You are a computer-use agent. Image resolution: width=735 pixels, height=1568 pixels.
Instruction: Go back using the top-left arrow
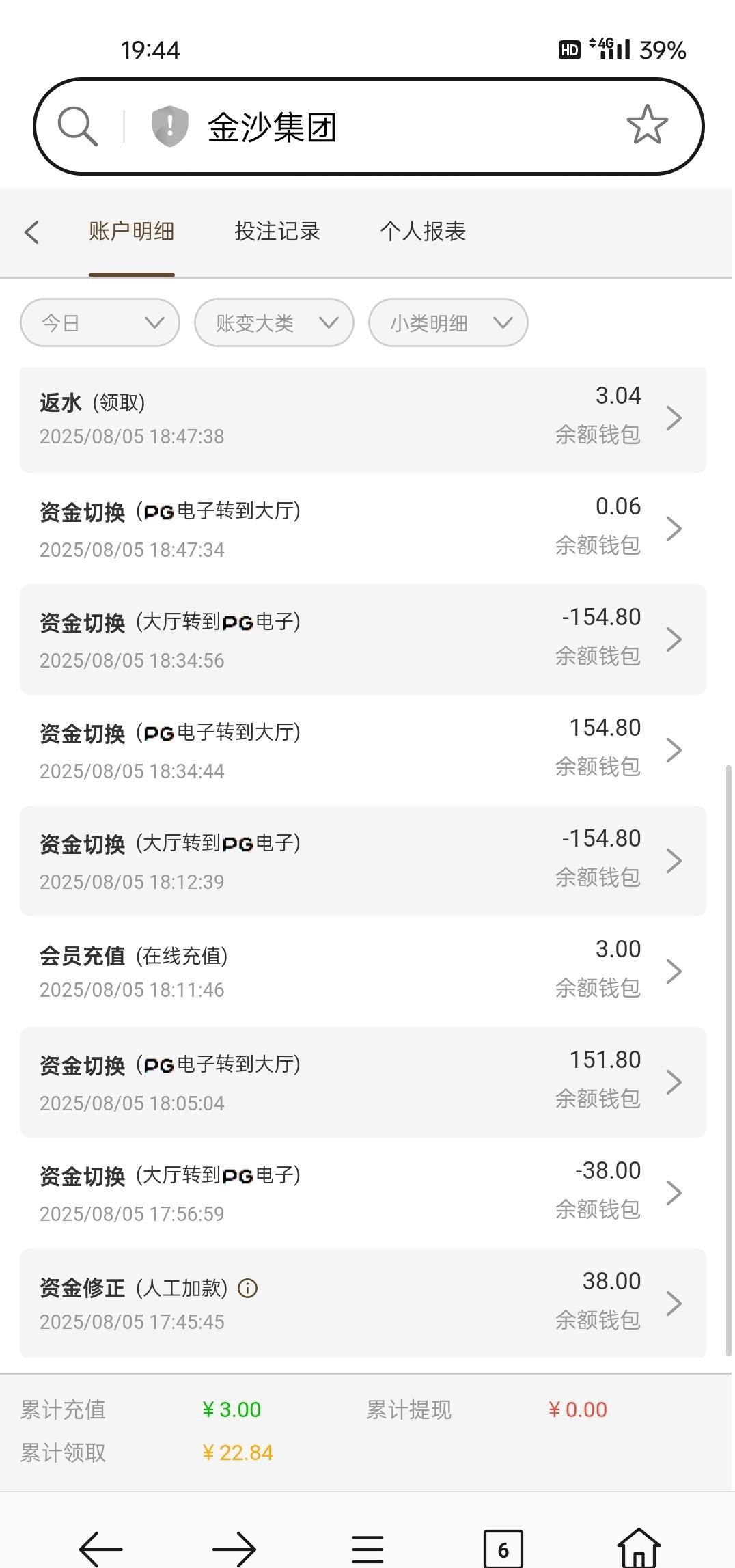pyautogui.click(x=31, y=232)
